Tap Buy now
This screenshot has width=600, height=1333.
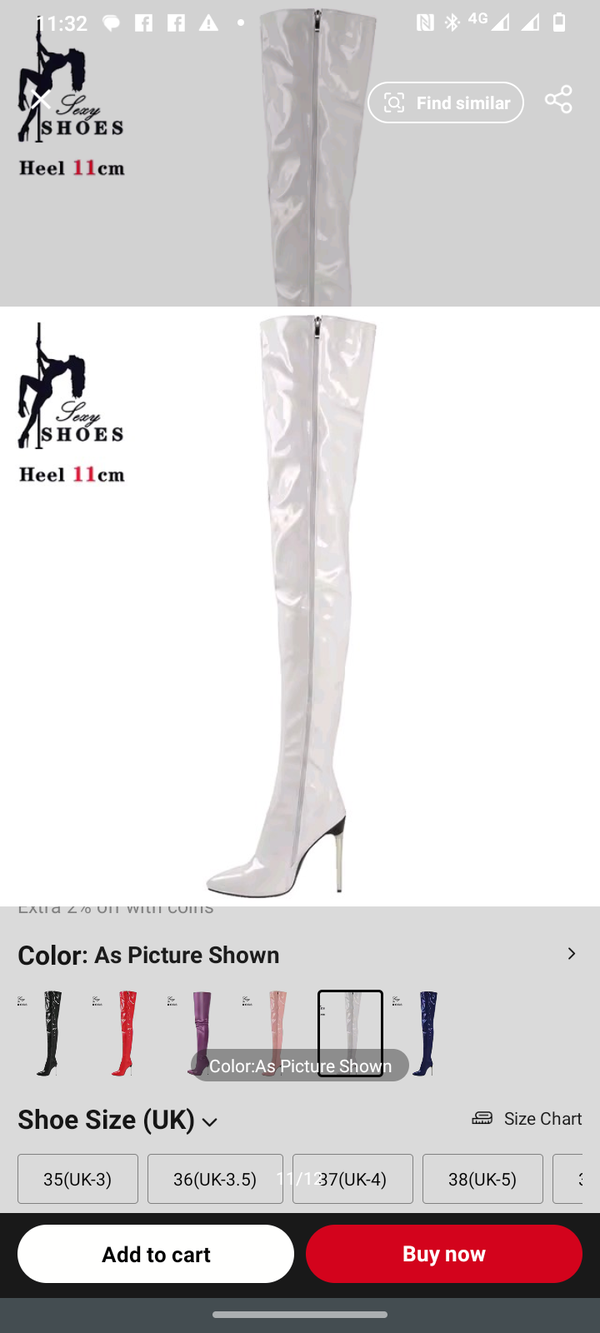(x=444, y=1254)
